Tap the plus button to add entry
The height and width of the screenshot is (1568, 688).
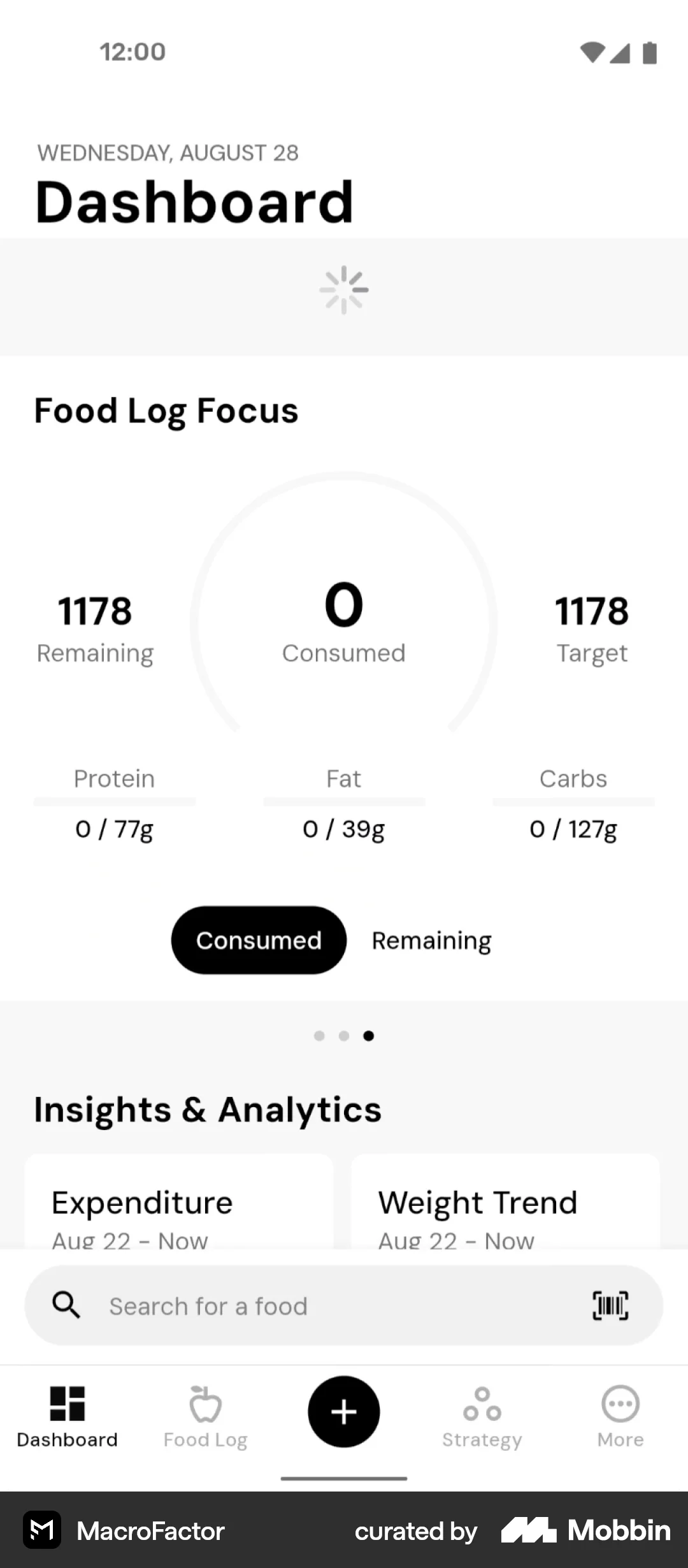(x=344, y=1412)
